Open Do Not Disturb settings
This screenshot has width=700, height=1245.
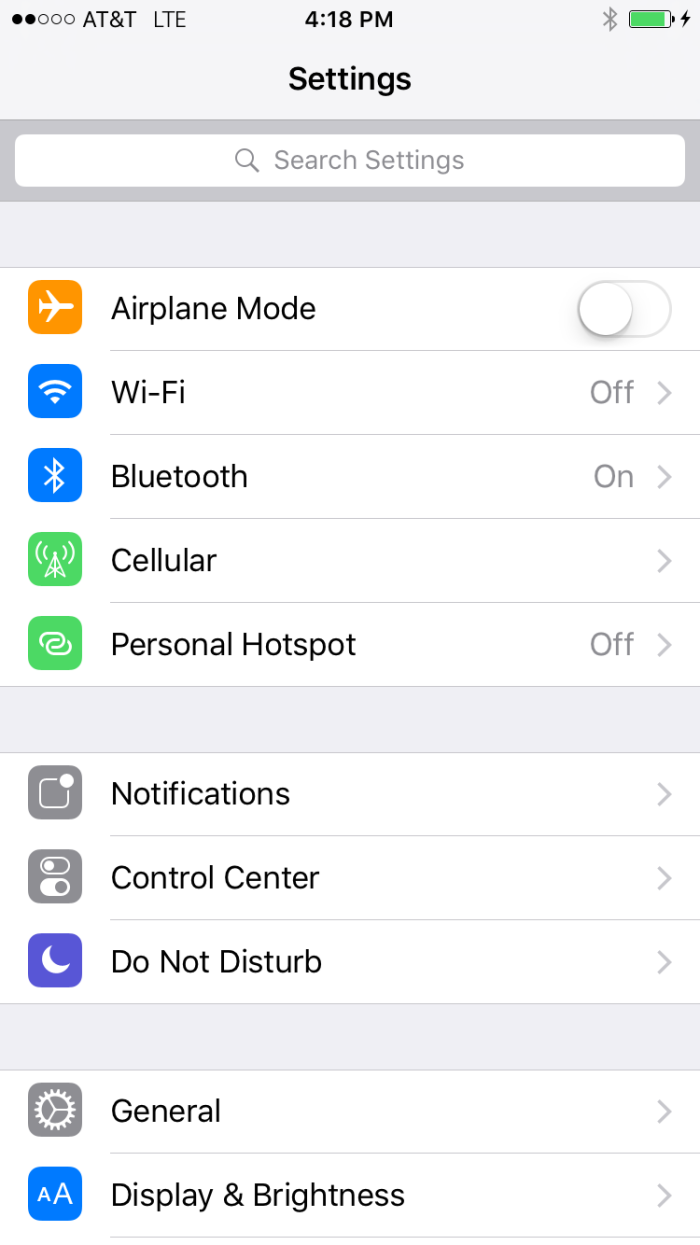350,962
